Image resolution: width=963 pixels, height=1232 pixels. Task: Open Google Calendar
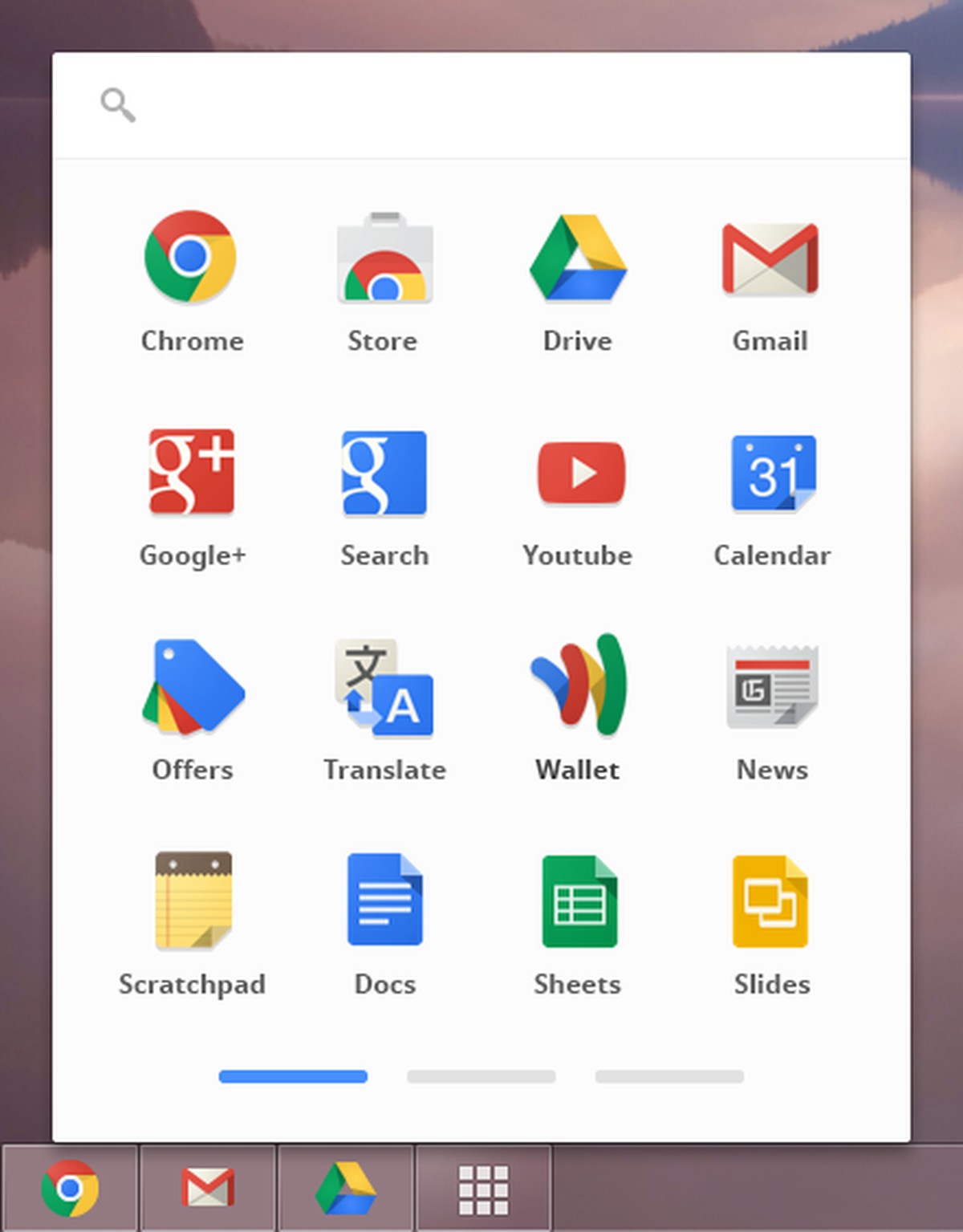point(770,474)
